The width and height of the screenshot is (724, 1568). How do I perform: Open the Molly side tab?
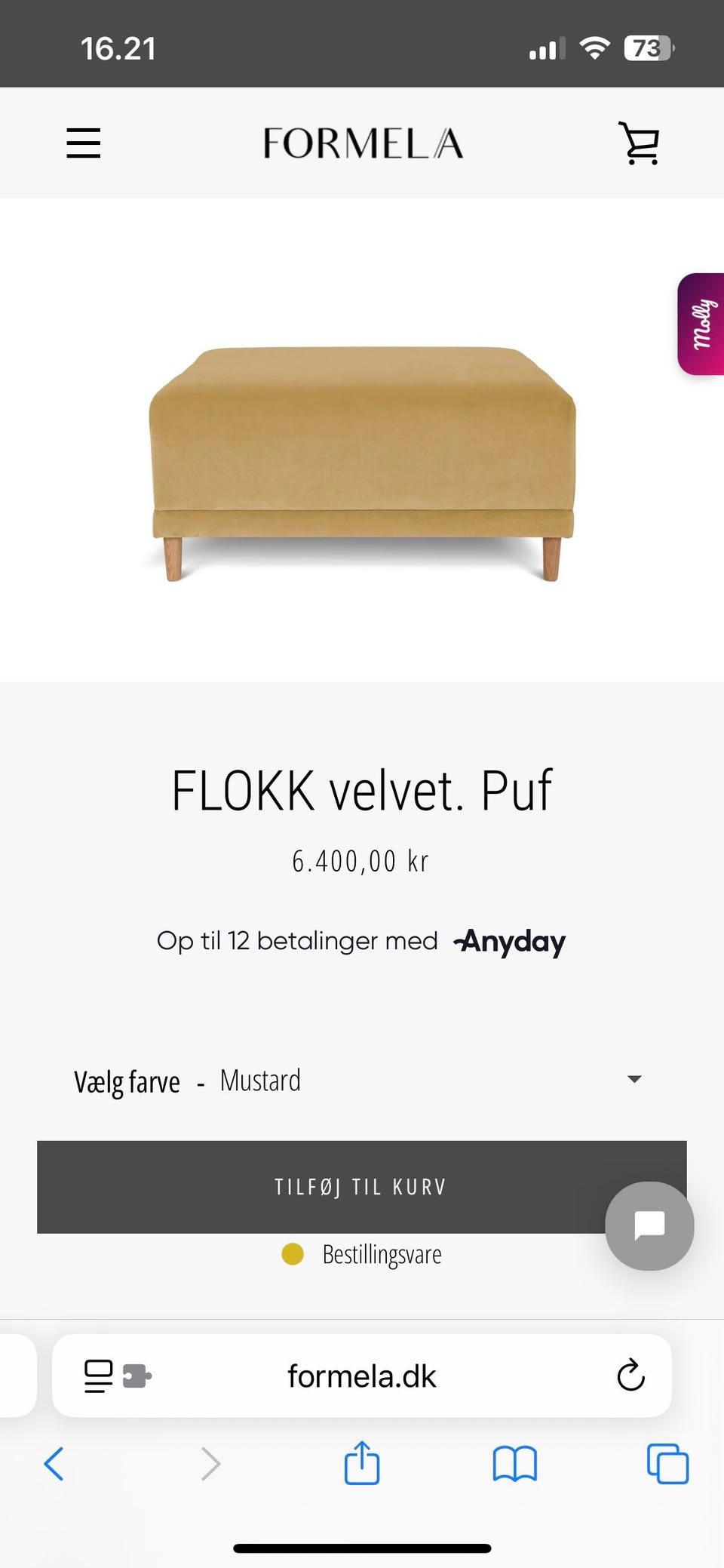[x=701, y=324]
